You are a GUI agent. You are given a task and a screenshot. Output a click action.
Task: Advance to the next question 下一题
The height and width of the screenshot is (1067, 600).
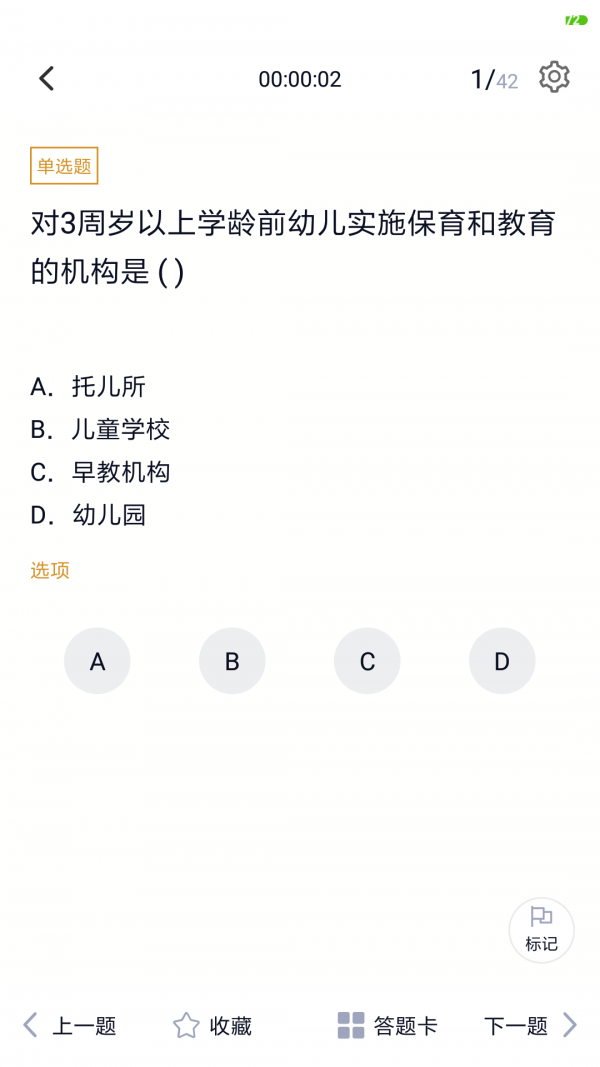(530, 1025)
